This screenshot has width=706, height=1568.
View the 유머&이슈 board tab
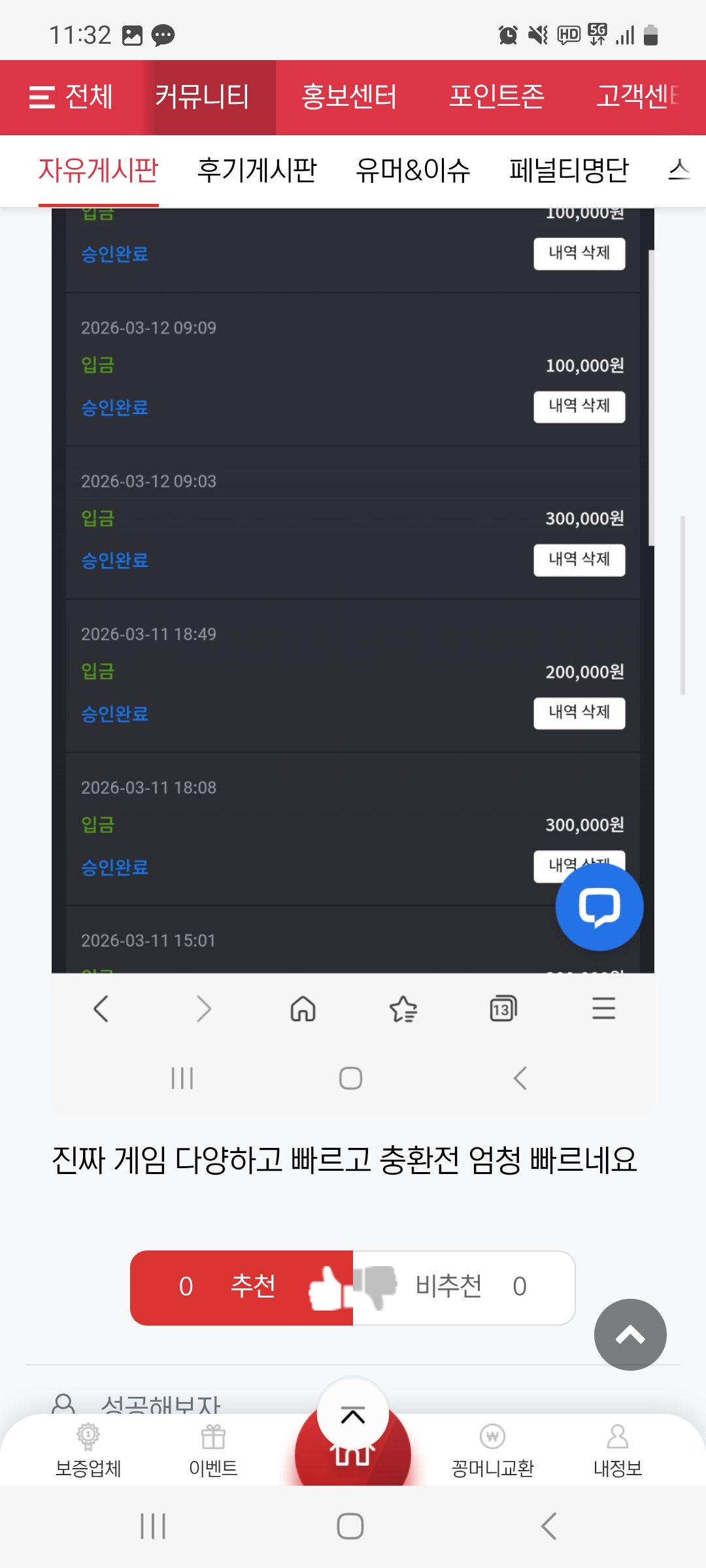(x=412, y=171)
